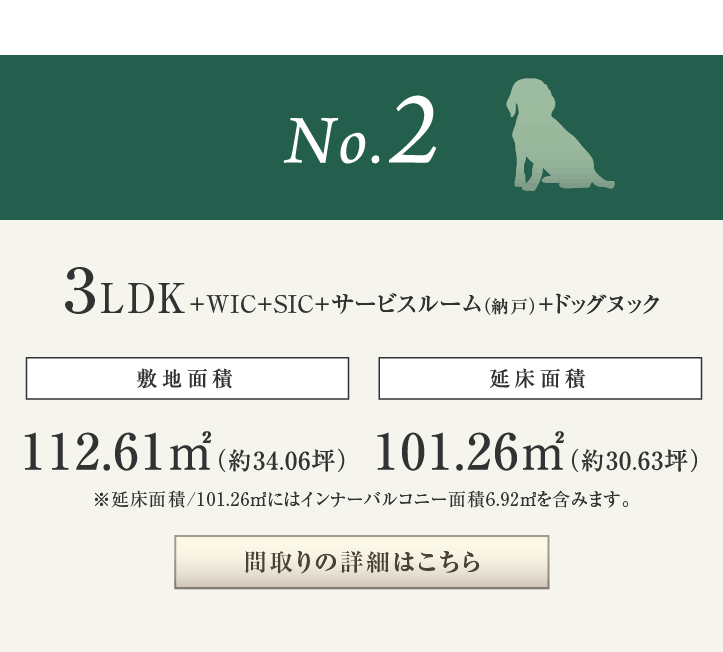Open the floor plan details button
Image resolution: width=723 pixels, height=652 pixels.
point(361,562)
